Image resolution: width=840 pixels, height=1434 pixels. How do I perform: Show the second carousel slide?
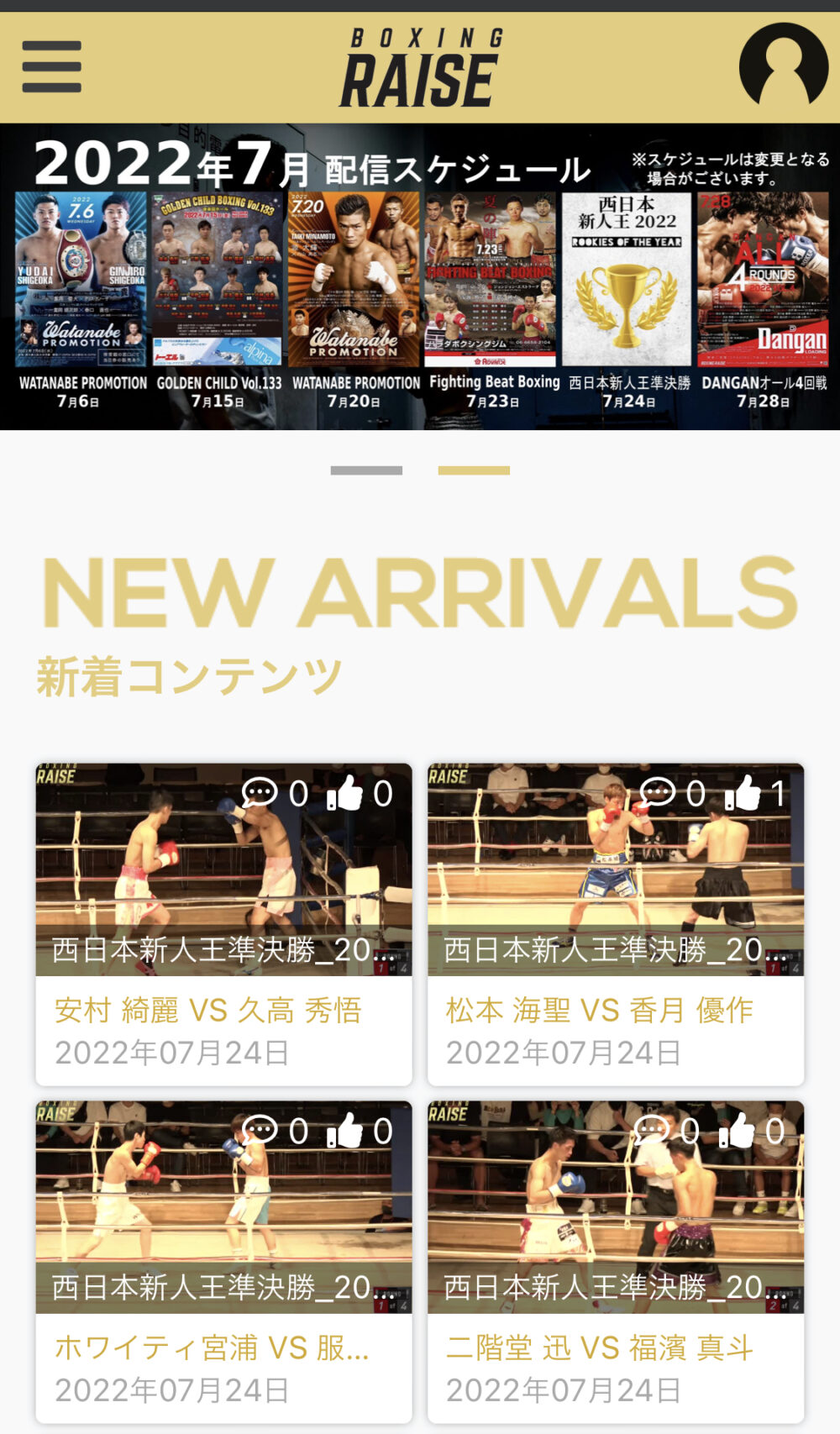474,470
